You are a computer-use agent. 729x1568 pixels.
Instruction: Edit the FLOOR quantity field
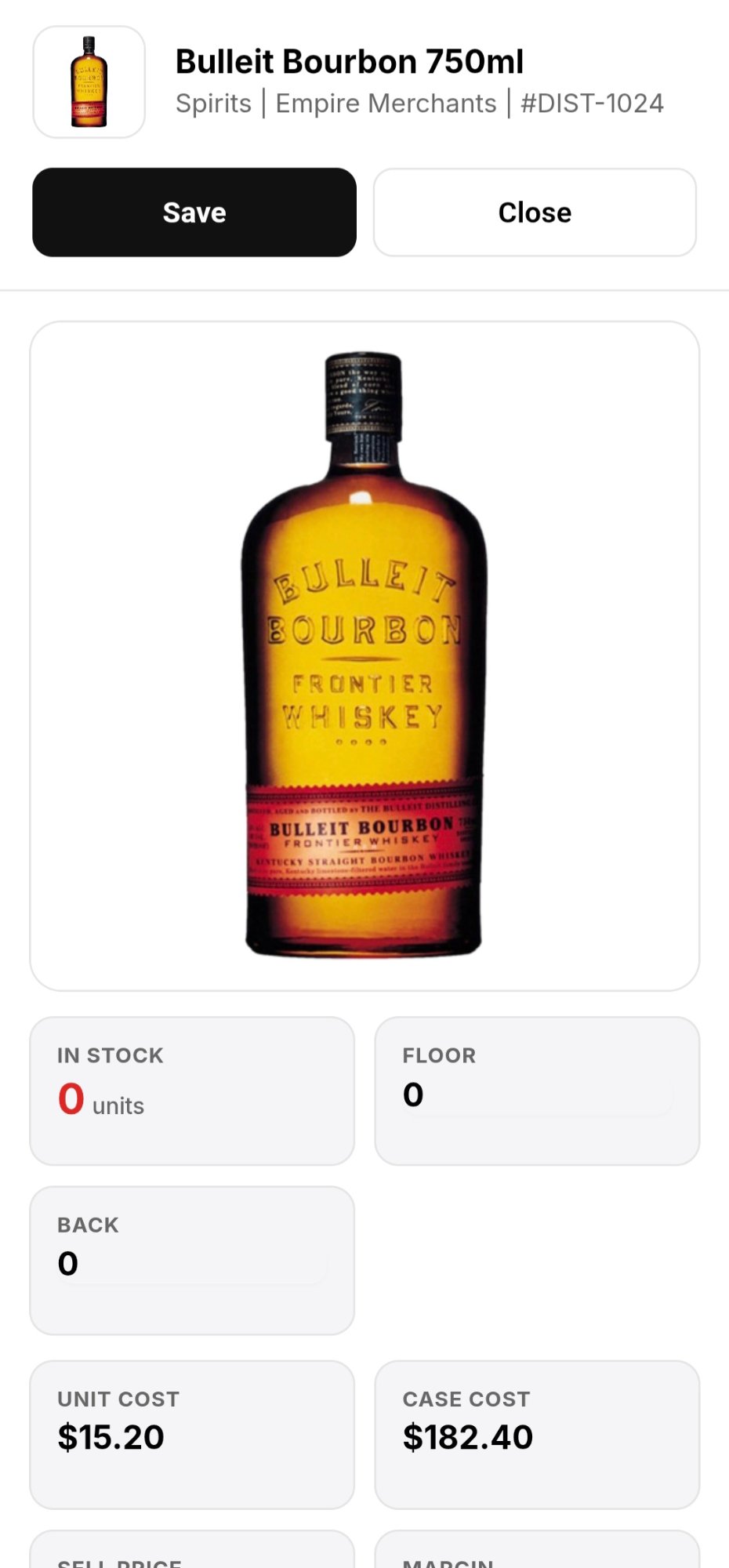537,1093
